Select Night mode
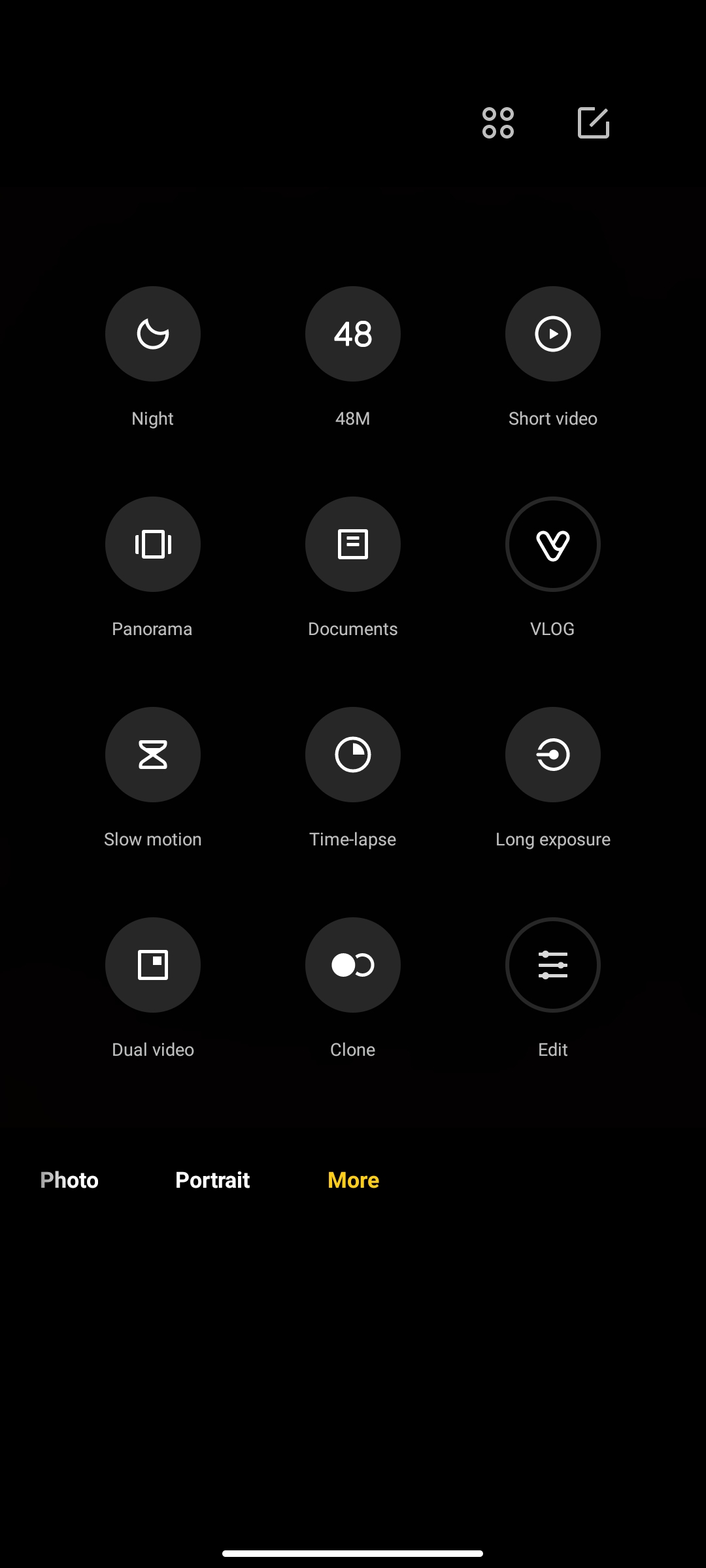Screen dimensions: 706x1568 [153, 334]
